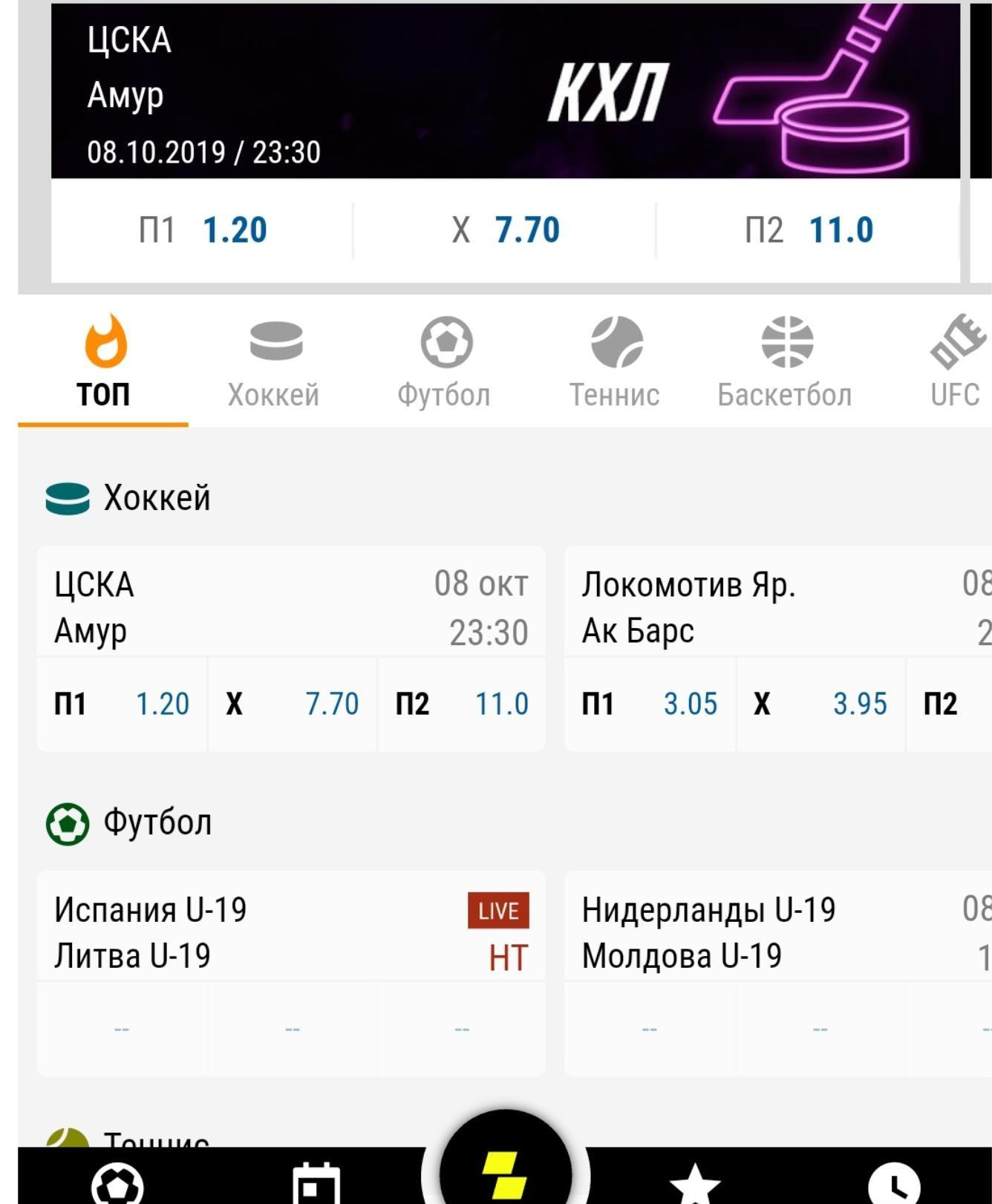Select the flame icon on ТОП tab
992x1204 pixels.
pyautogui.click(x=104, y=343)
